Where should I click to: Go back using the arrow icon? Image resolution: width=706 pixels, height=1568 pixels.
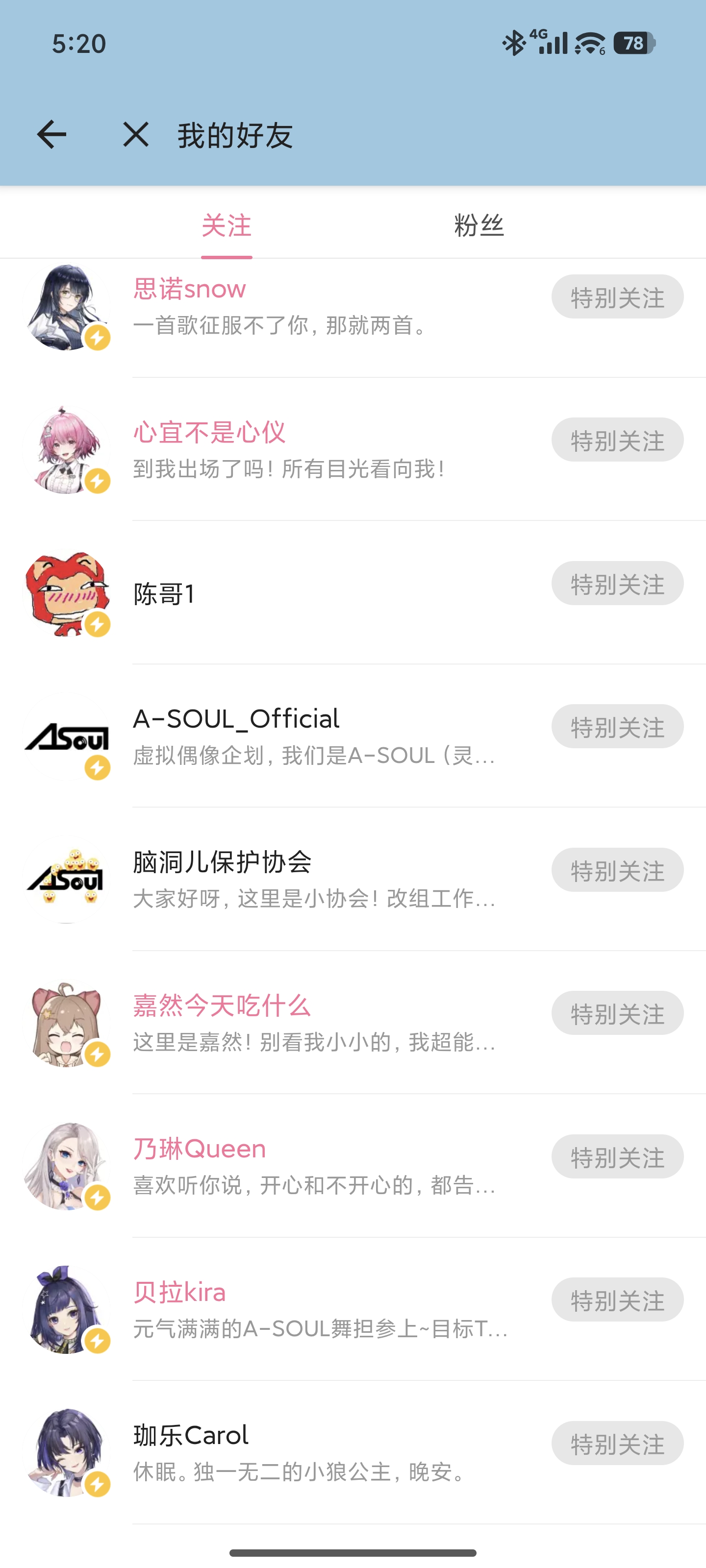(x=52, y=135)
